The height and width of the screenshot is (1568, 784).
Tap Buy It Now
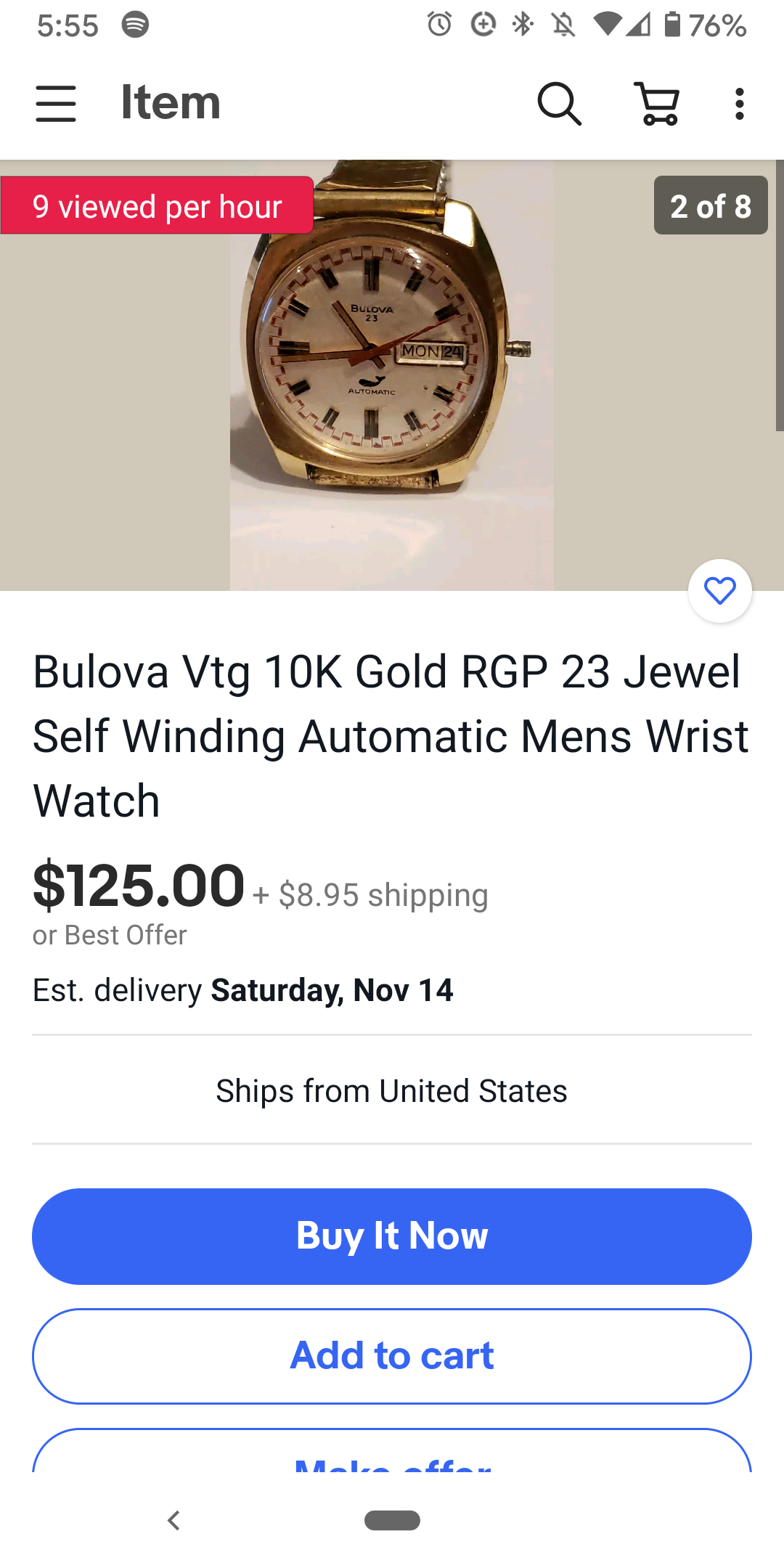pyautogui.click(x=392, y=1236)
